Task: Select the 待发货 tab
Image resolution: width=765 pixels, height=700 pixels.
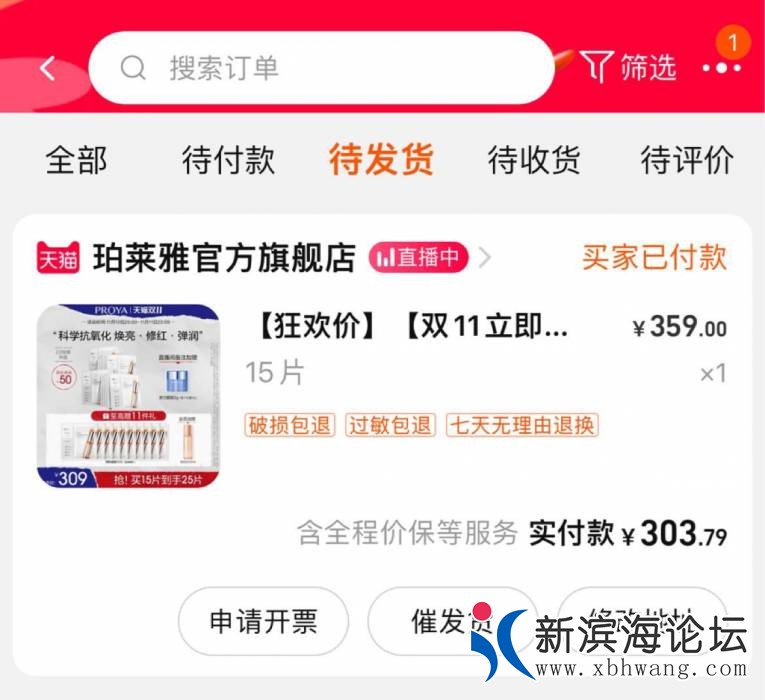Action: tap(381, 160)
